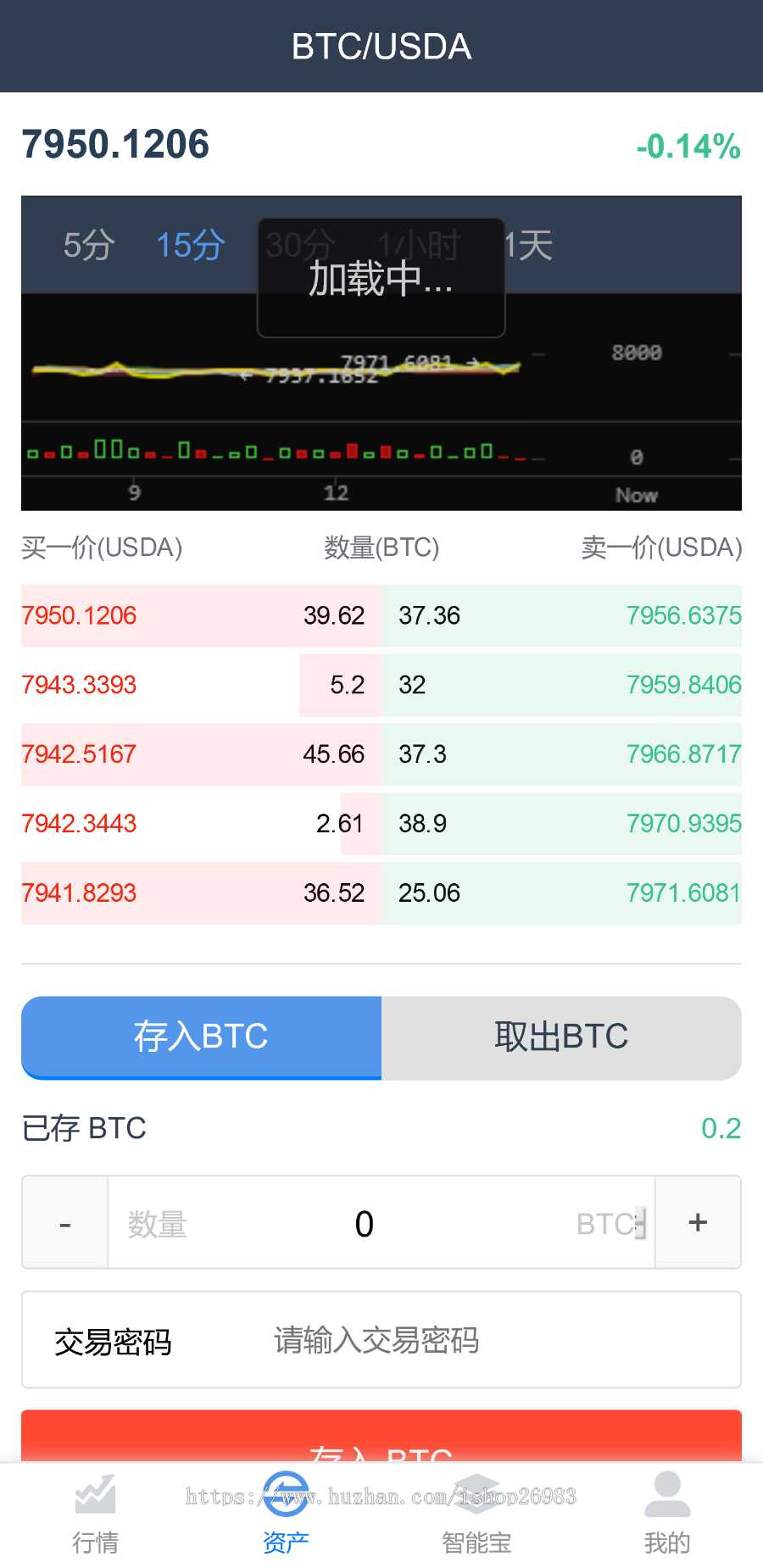This screenshot has height=1568, width=763.
Task: Select the 15分 interval tab
Action: 188,246
